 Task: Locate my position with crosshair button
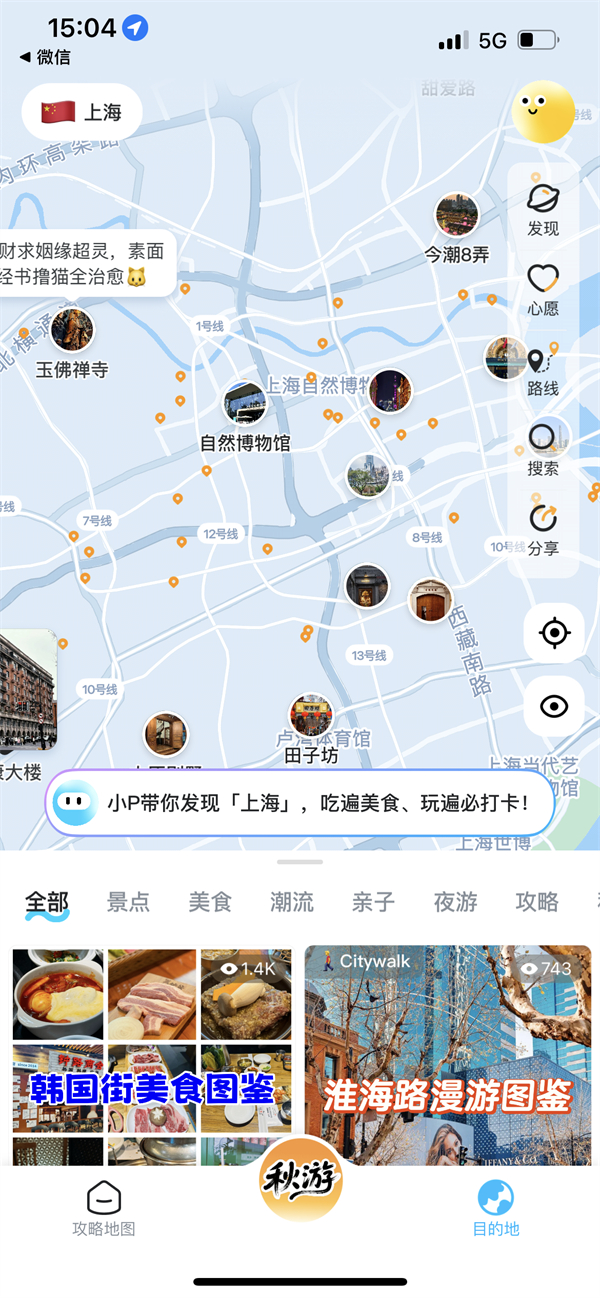pos(554,633)
